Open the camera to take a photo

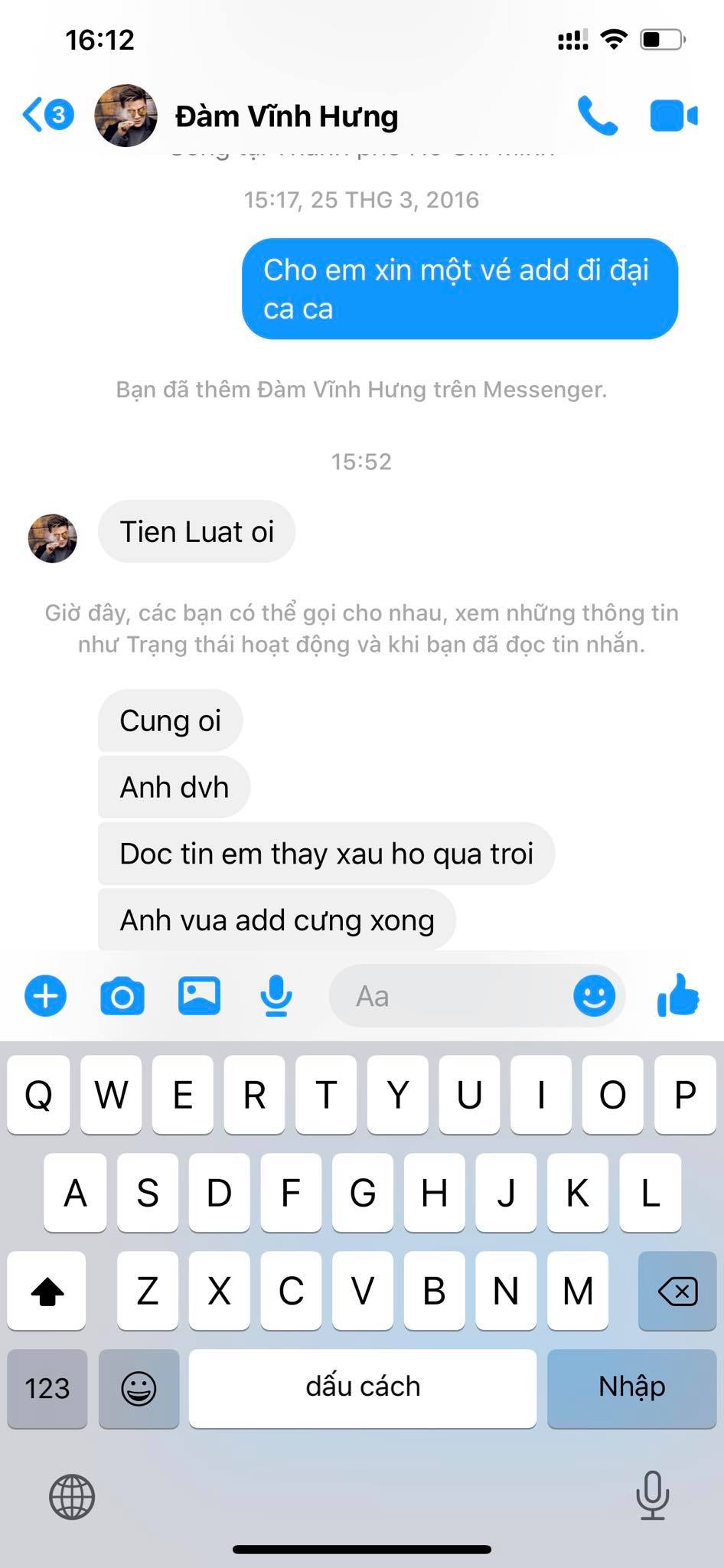click(122, 996)
